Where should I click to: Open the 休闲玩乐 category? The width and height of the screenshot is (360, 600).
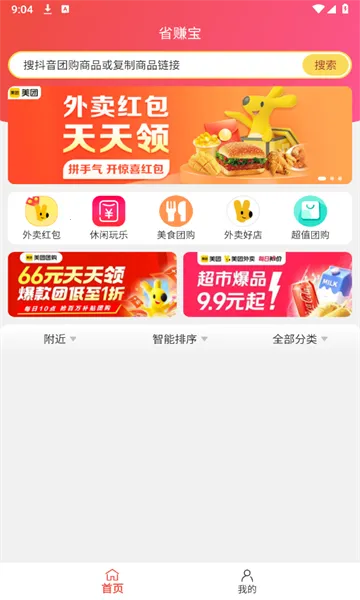[109, 218]
